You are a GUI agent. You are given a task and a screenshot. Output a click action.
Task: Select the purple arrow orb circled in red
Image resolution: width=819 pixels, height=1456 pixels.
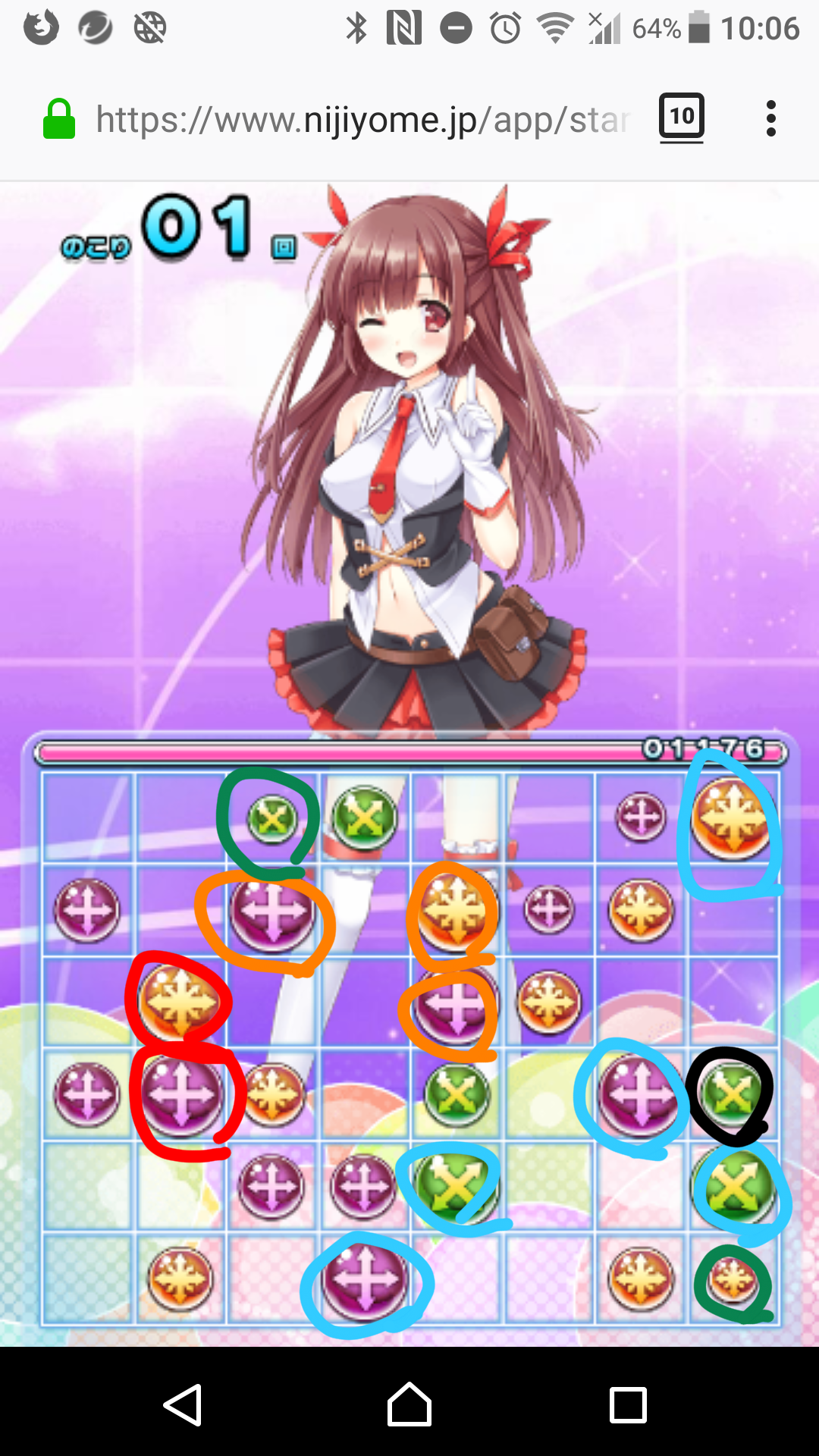coord(180,1094)
